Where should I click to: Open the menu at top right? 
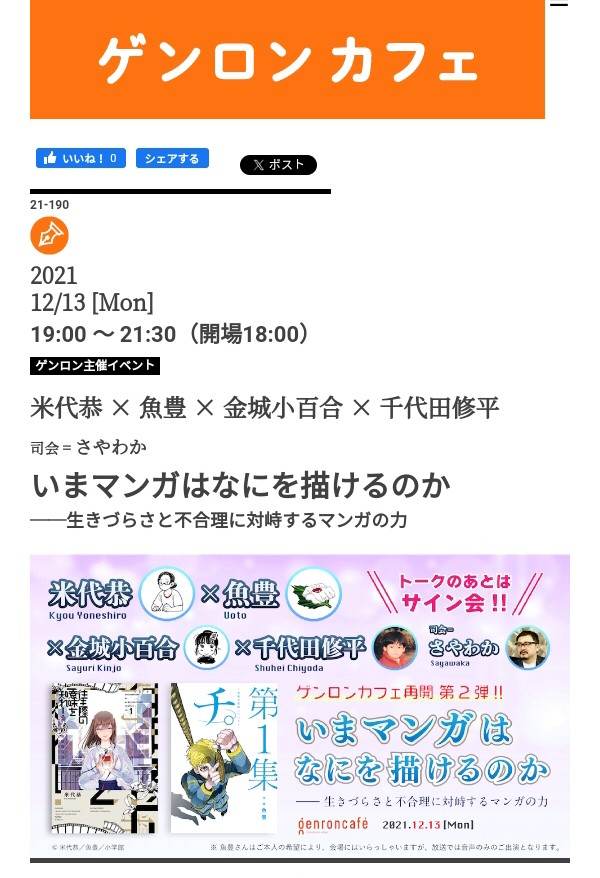559,5
